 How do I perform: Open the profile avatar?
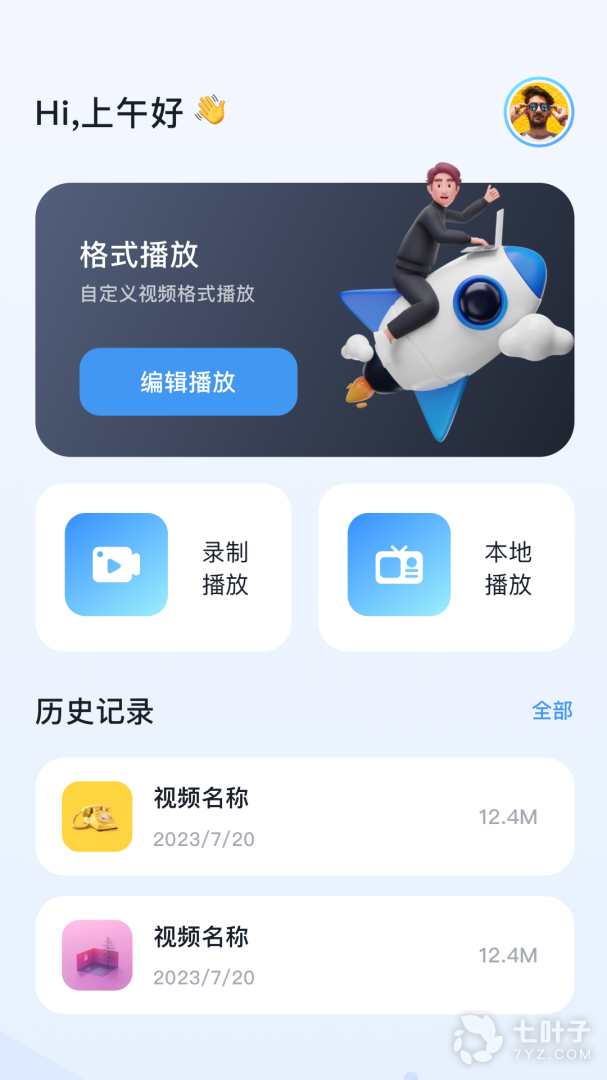(539, 112)
